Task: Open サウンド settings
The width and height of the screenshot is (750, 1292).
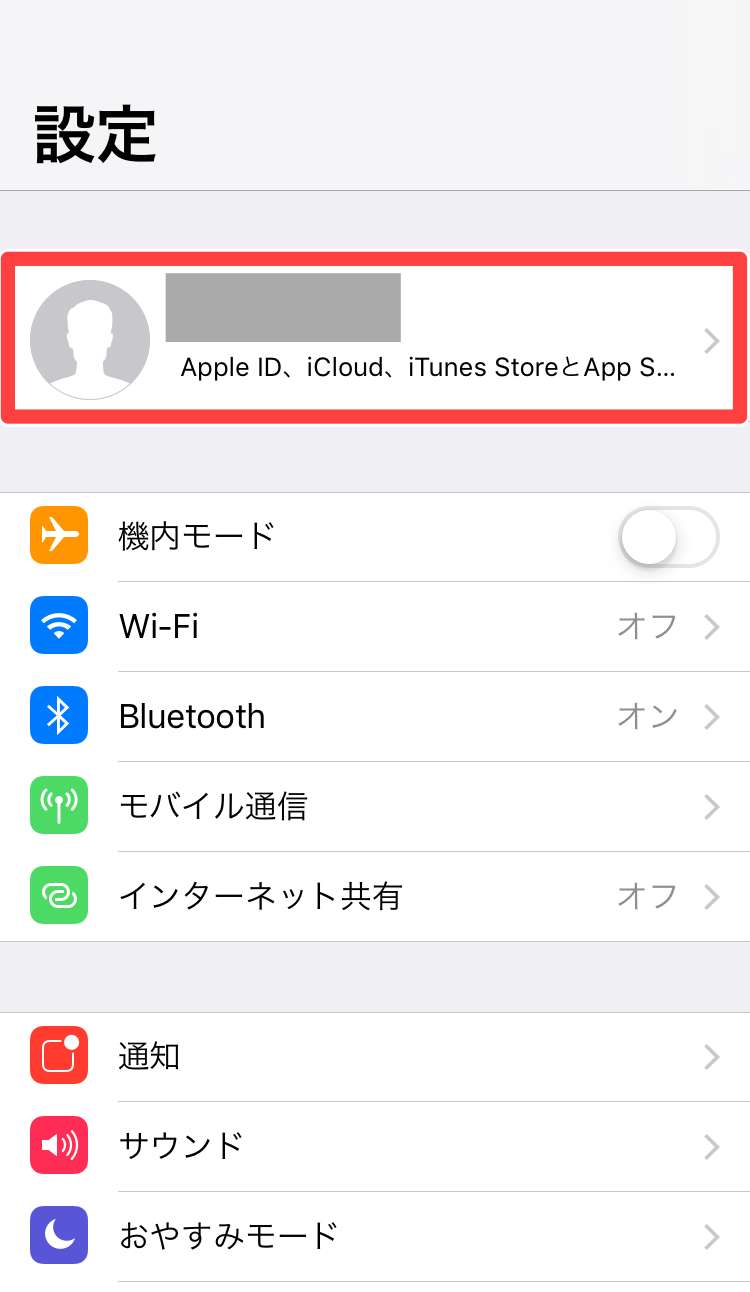Action: (x=375, y=1146)
